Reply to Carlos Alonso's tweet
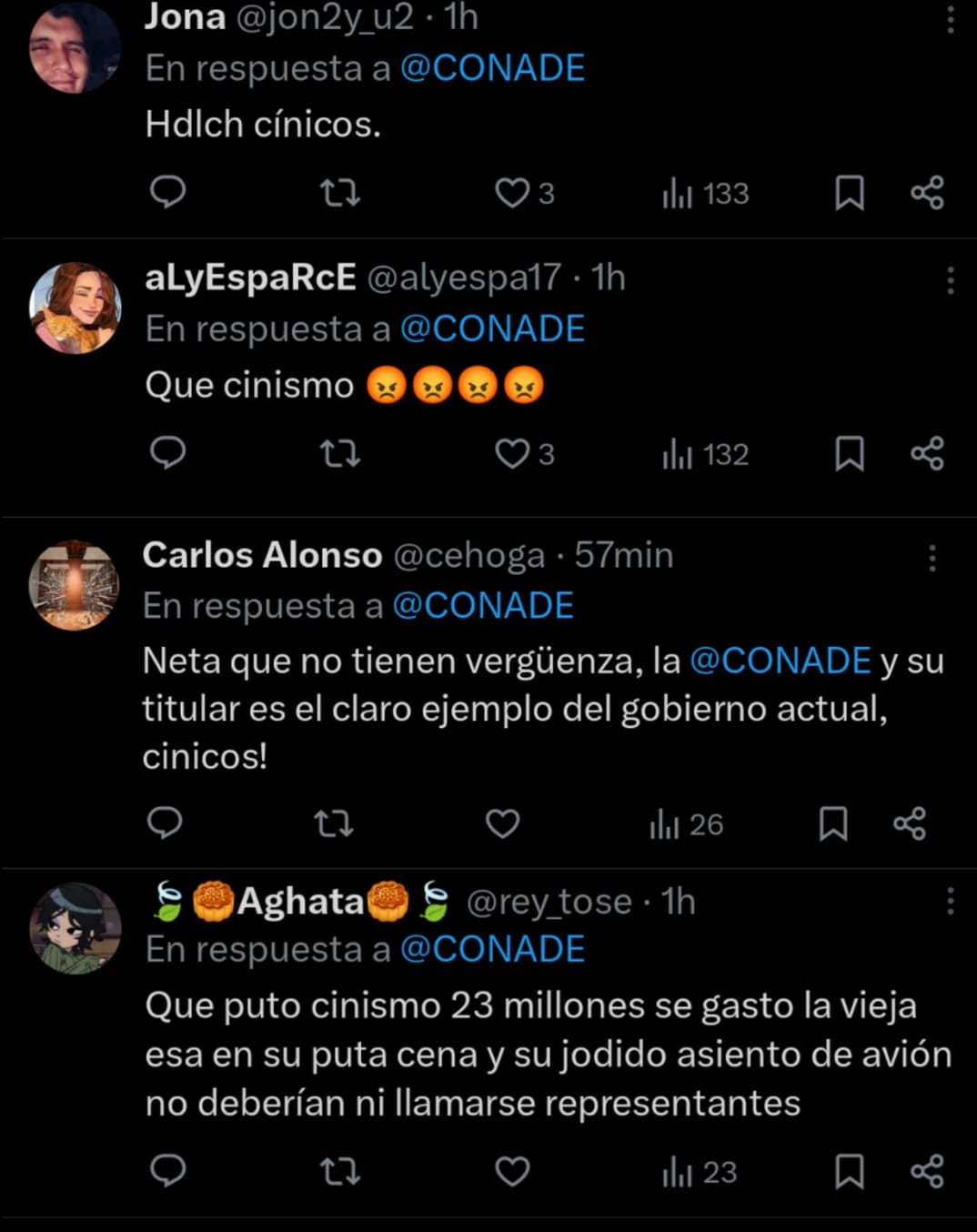The height and width of the screenshot is (1232, 977). pos(167,824)
